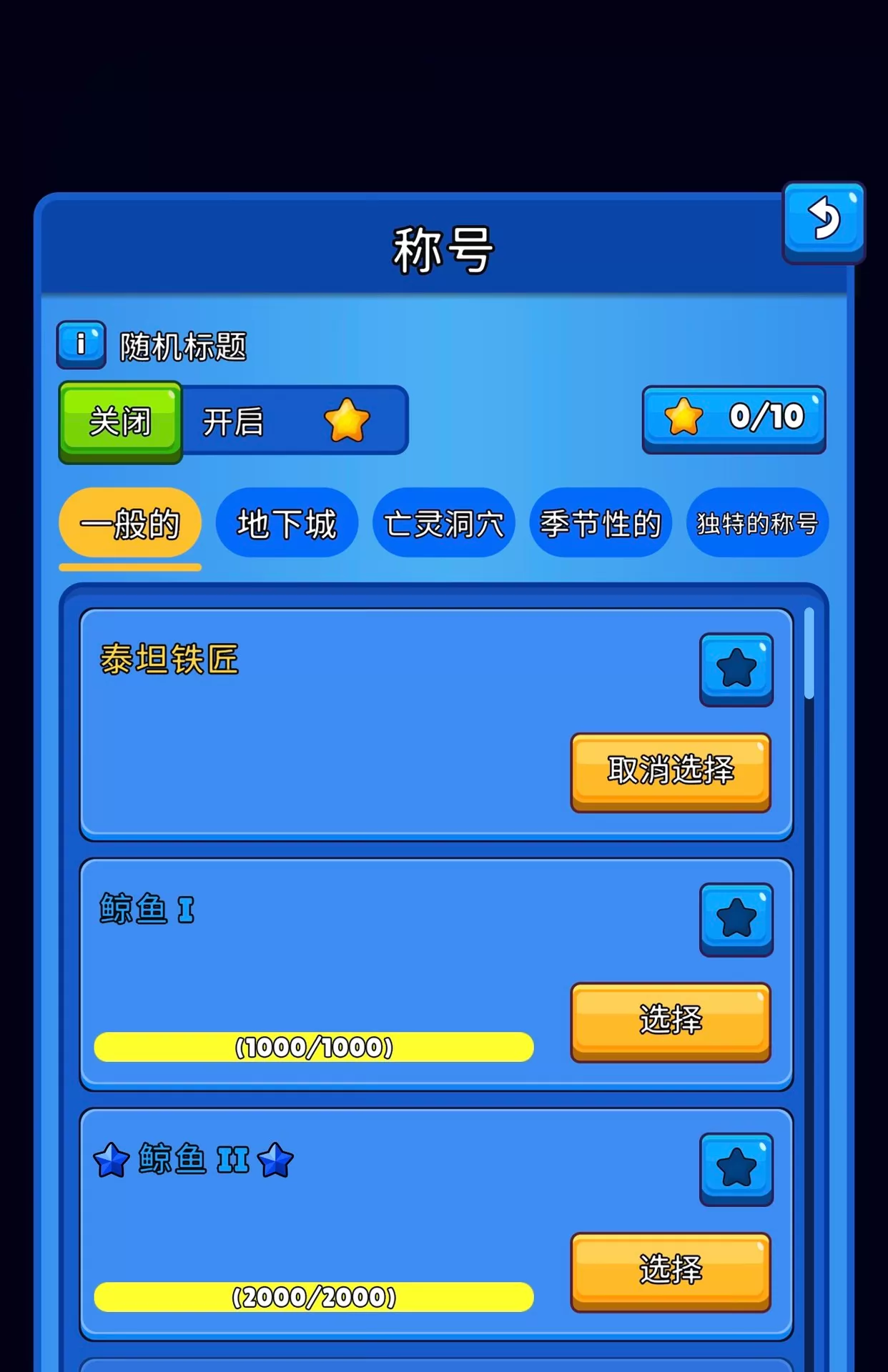The width and height of the screenshot is (888, 1372).
Task: Choose 选择 for the 鲸鱼 I title
Action: [671, 1023]
